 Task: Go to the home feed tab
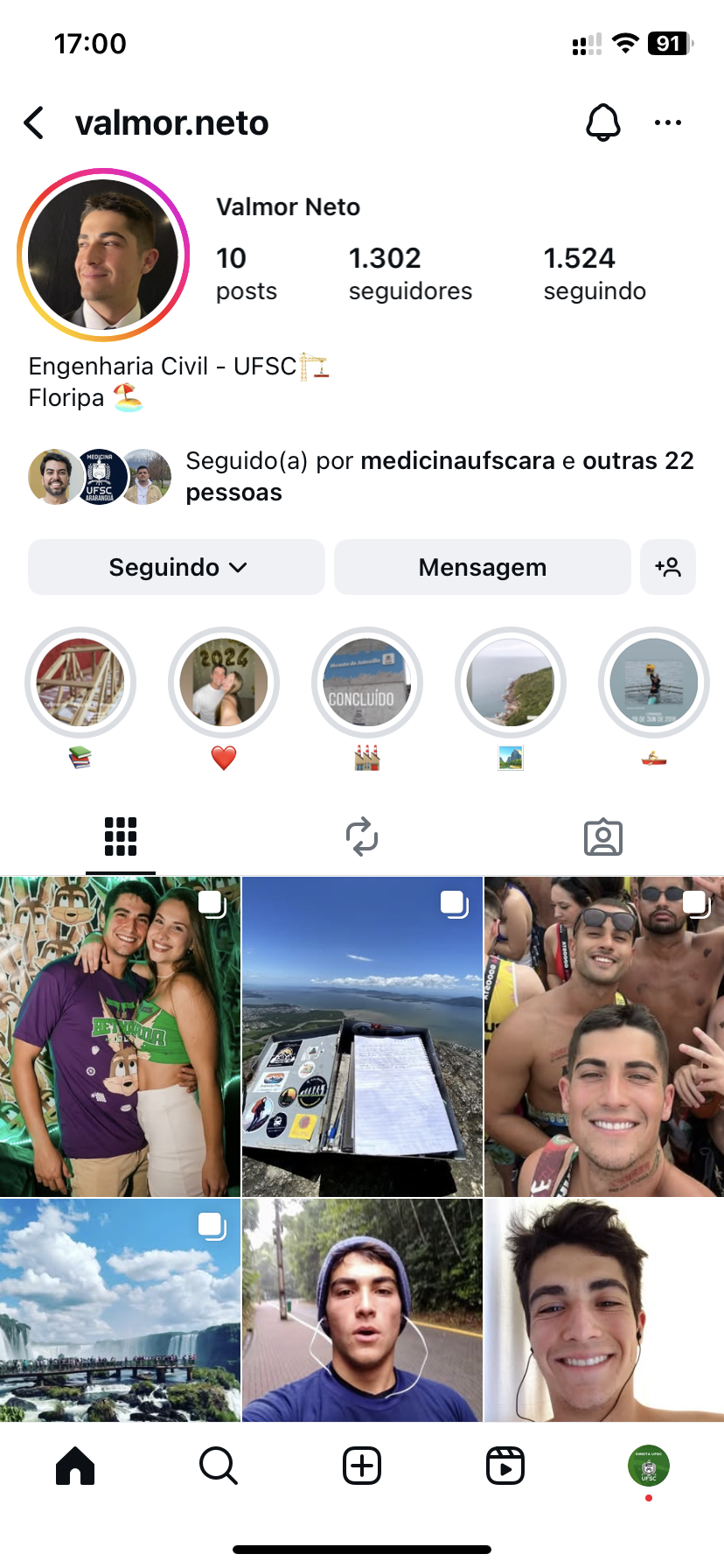click(75, 1465)
